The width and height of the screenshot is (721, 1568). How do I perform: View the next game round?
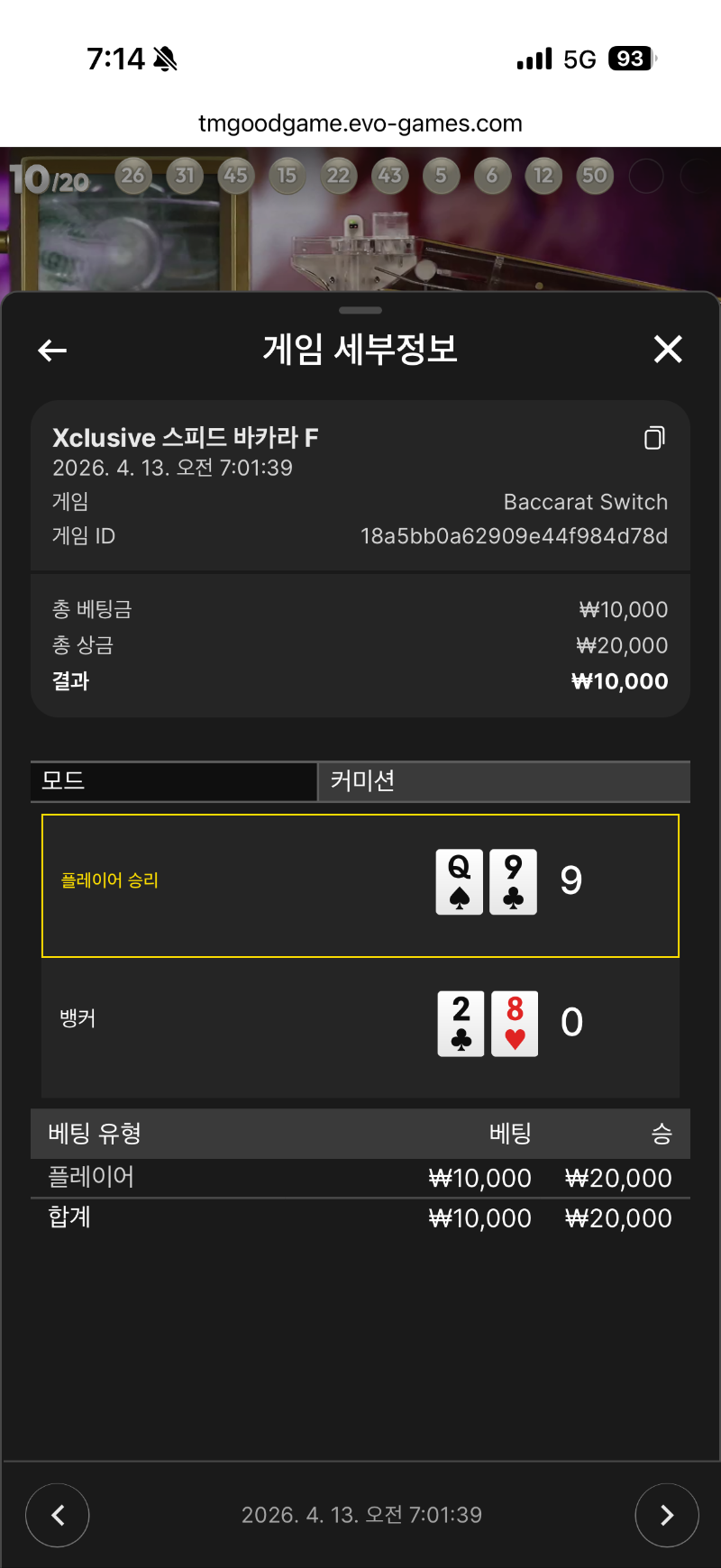pyautogui.click(x=667, y=1515)
